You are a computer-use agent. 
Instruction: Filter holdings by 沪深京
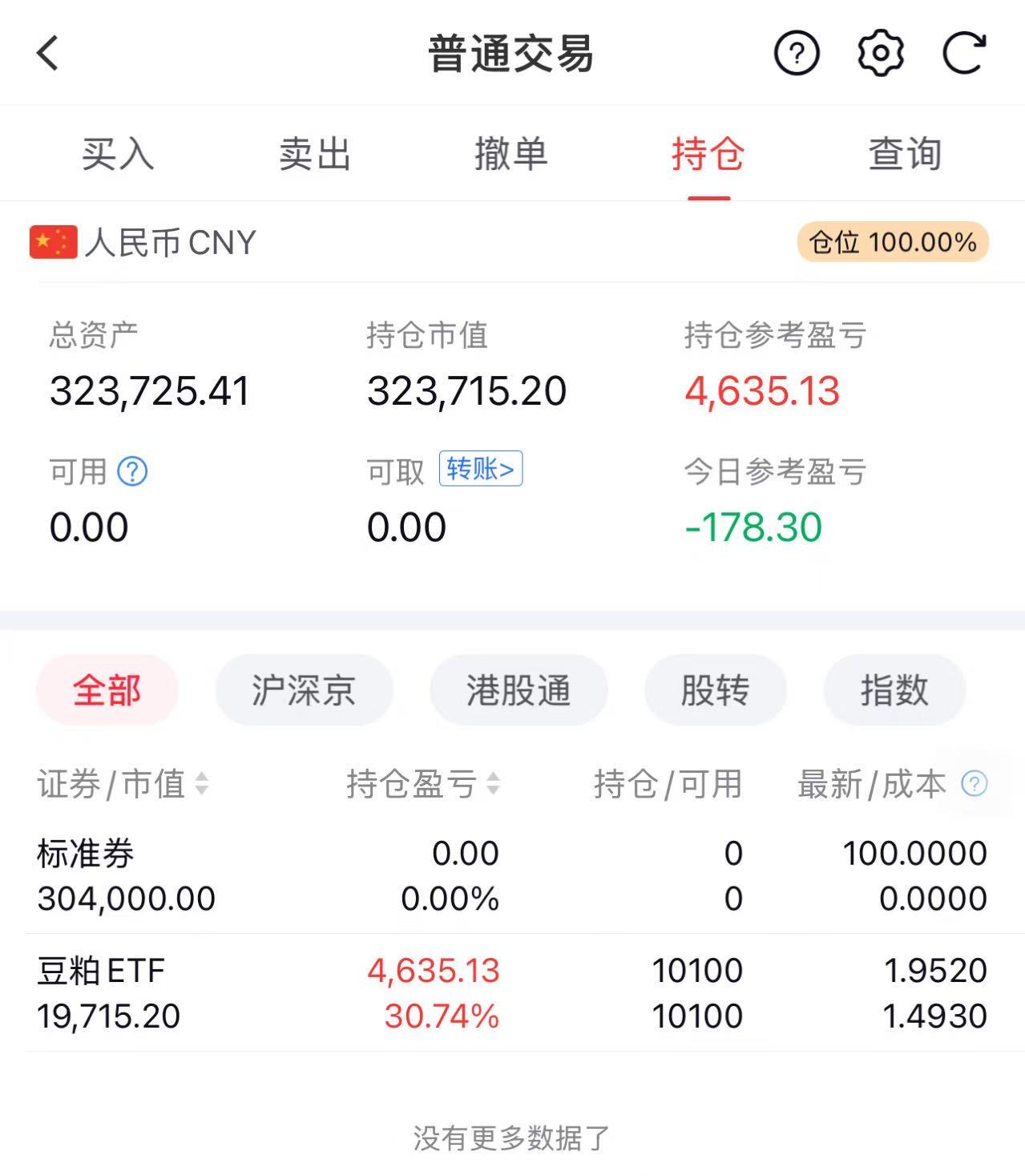coord(304,690)
